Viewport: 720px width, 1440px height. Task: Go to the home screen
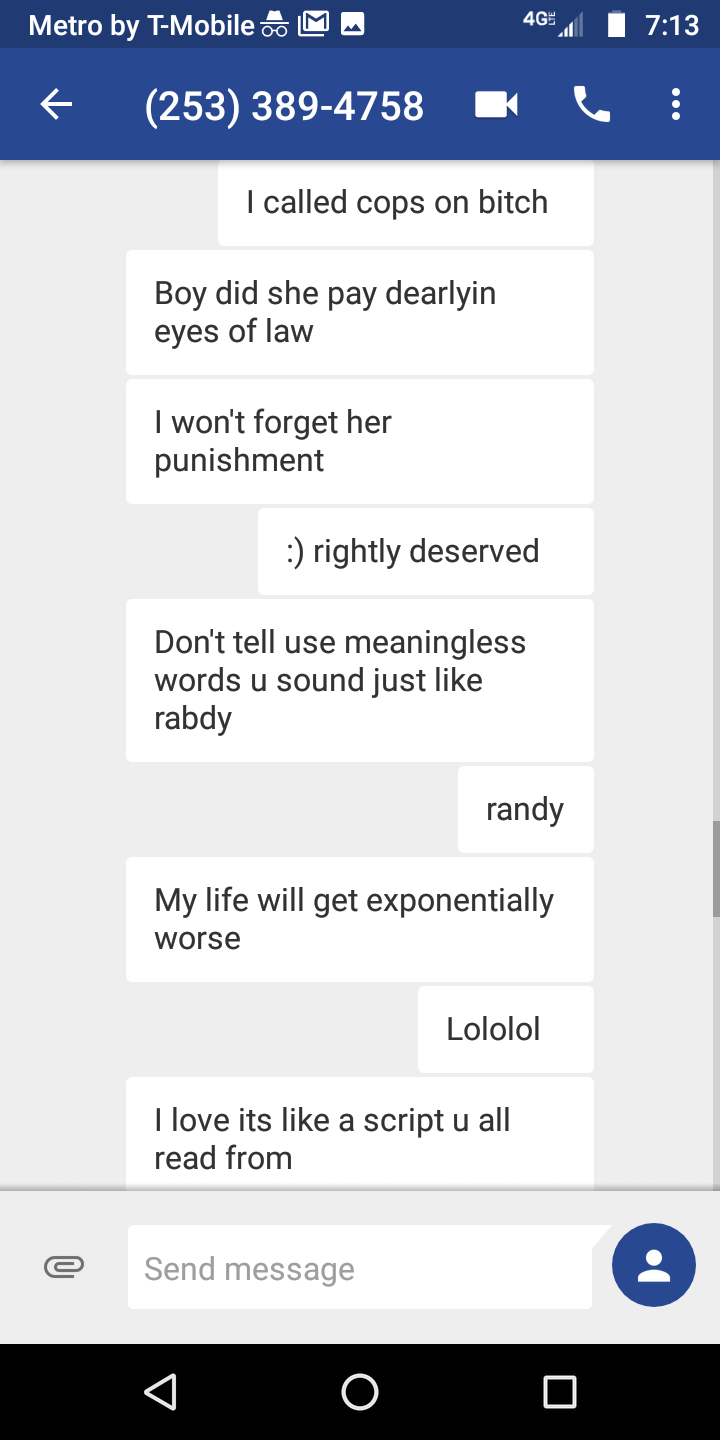point(360,1392)
